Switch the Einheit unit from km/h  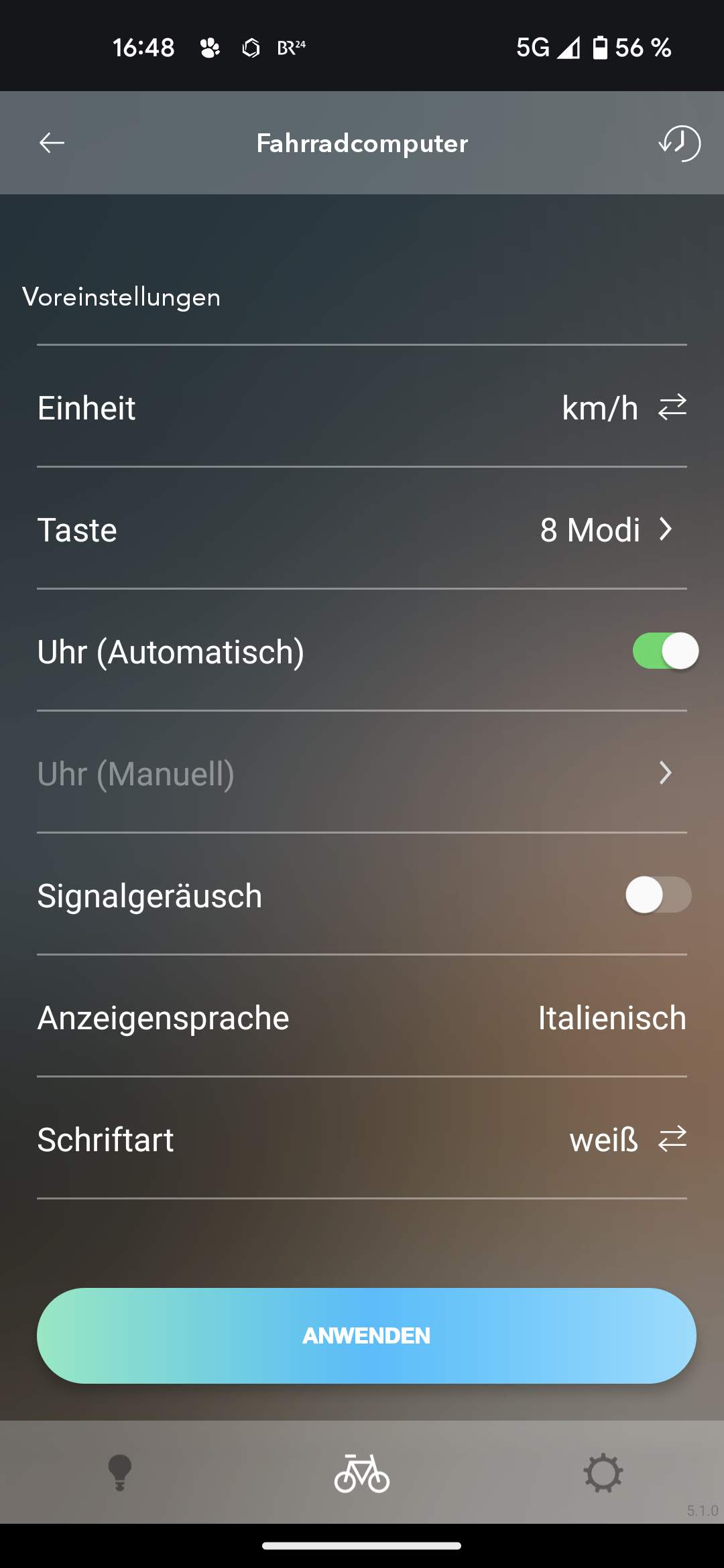click(672, 407)
